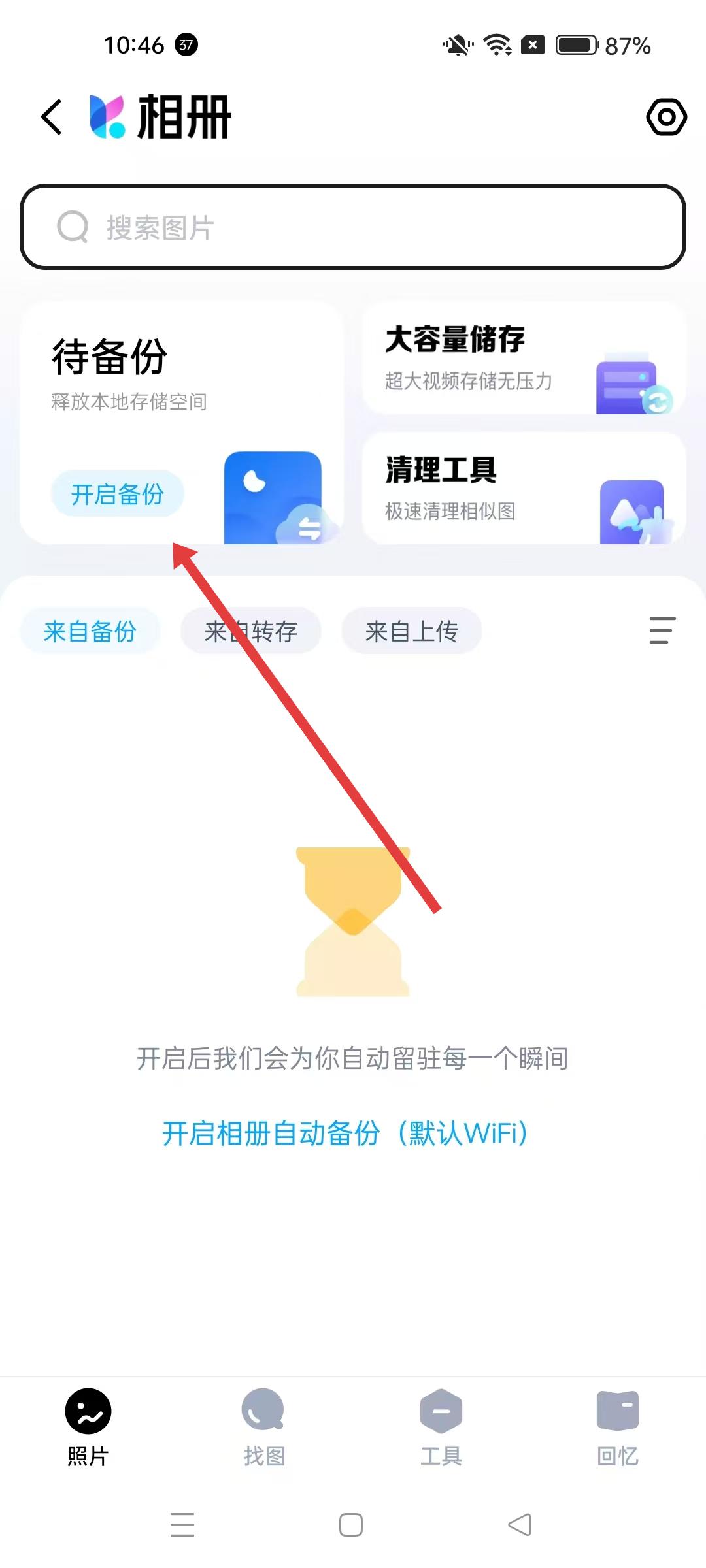Switch to the 来自上传 filter chip
This screenshot has width=706, height=1568.
(x=412, y=631)
